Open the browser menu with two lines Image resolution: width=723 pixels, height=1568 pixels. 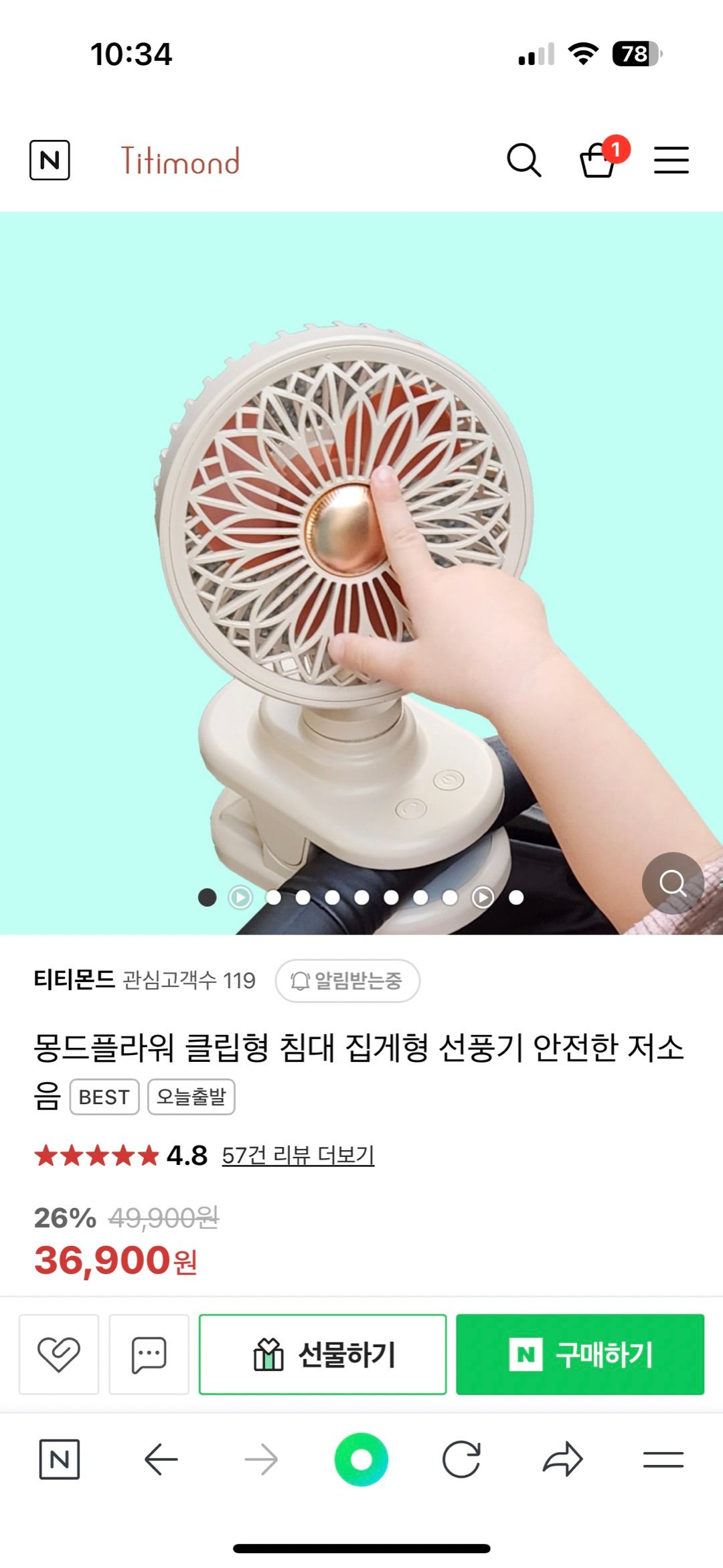pyautogui.click(x=663, y=1459)
